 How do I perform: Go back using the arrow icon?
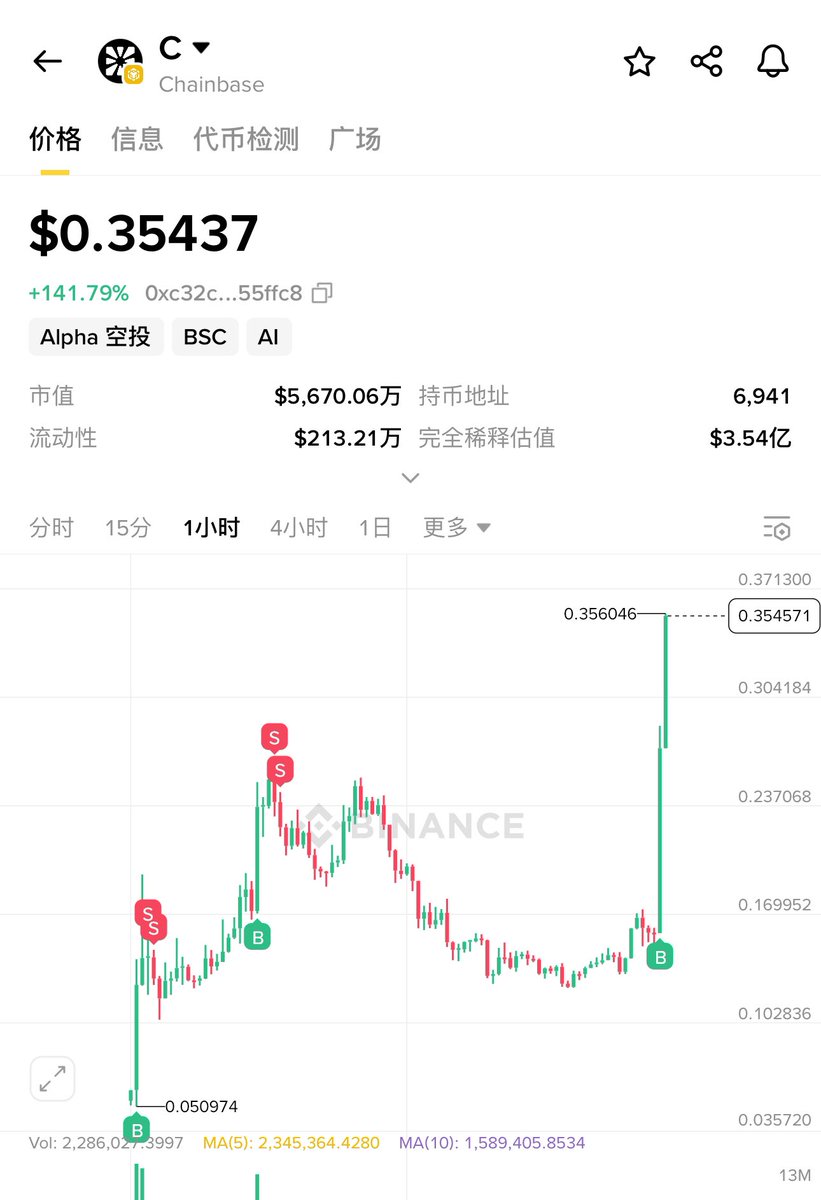[47, 62]
